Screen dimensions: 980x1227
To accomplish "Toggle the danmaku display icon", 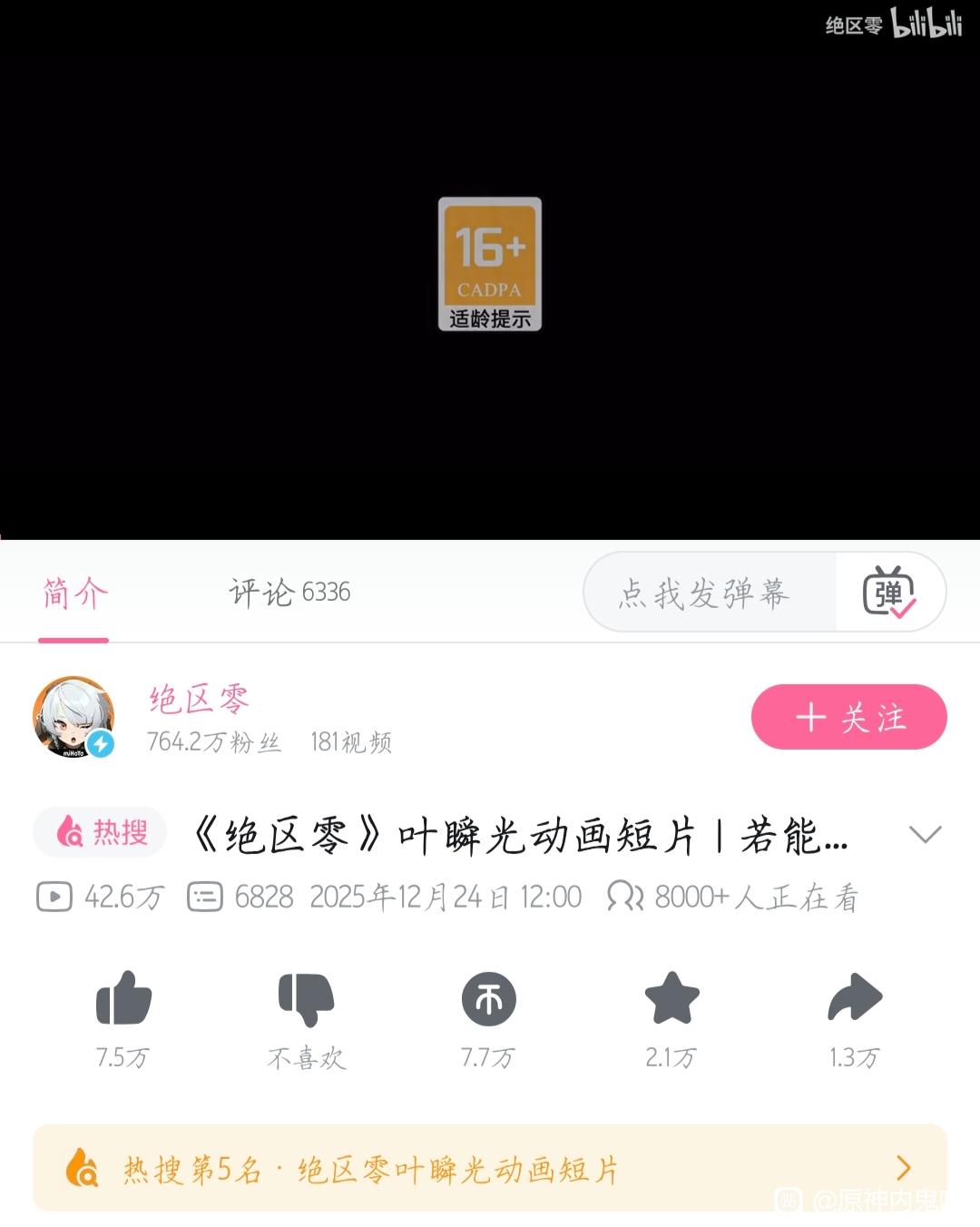I will point(889,593).
